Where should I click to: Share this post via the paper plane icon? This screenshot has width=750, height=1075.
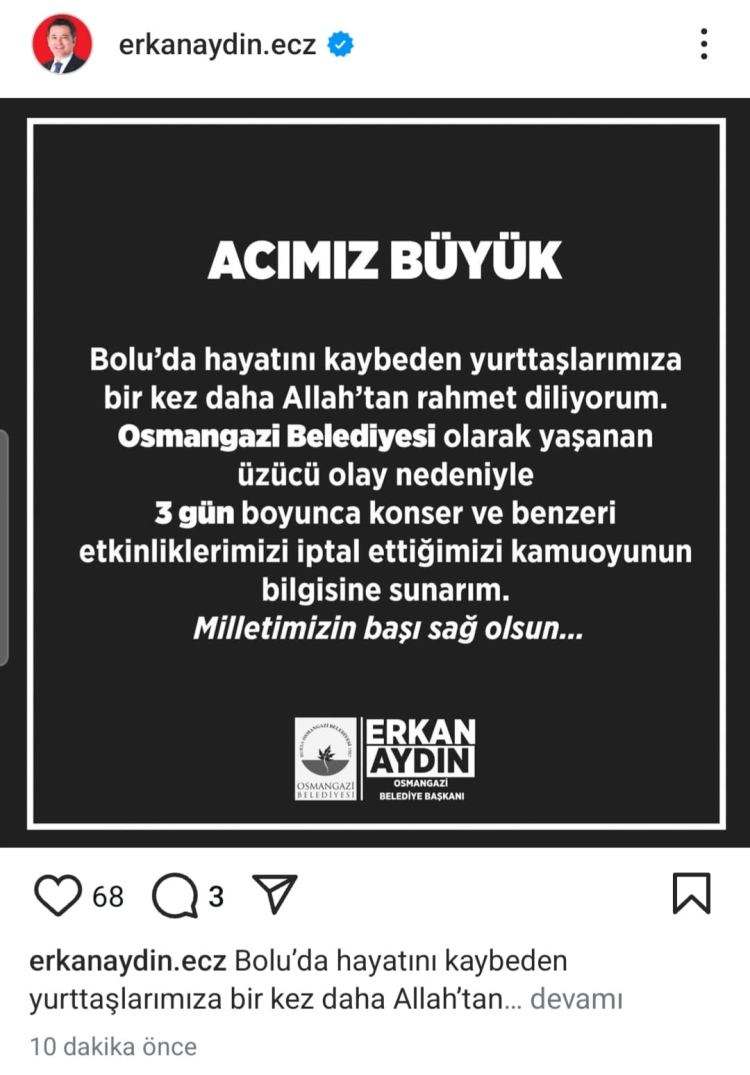[x=274, y=894]
